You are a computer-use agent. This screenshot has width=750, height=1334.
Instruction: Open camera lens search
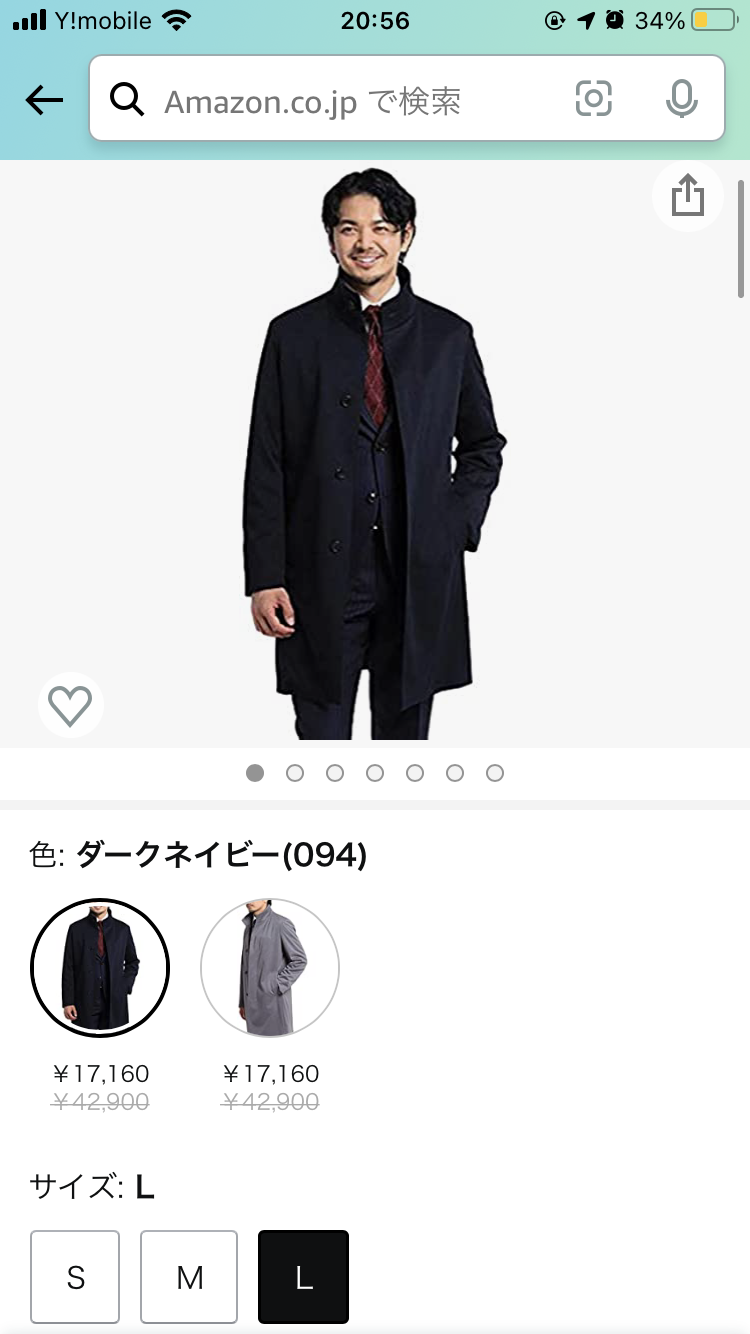click(593, 99)
